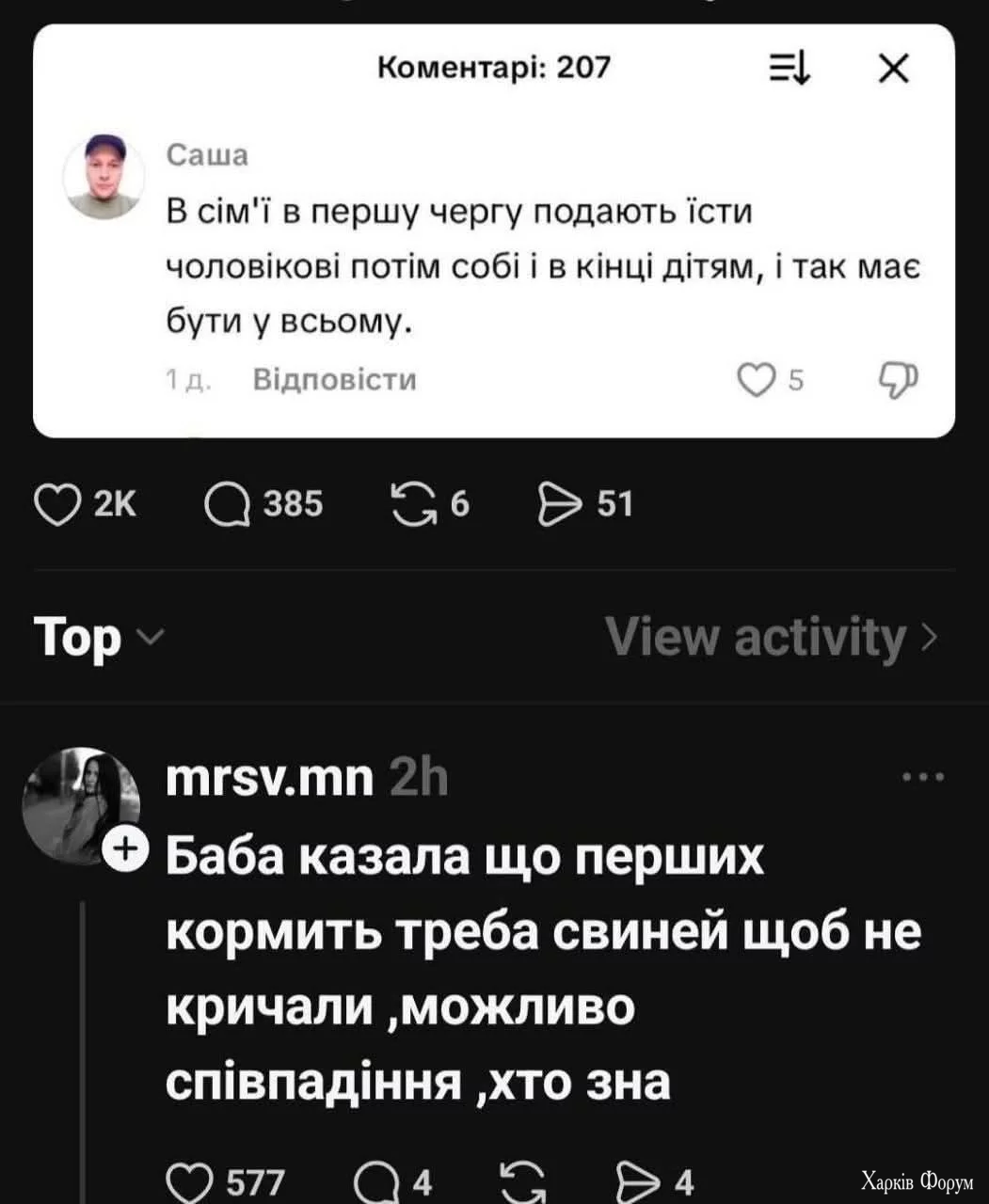This screenshot has height=1204, width=989.
Task: Open View activity
Action: 771,638
